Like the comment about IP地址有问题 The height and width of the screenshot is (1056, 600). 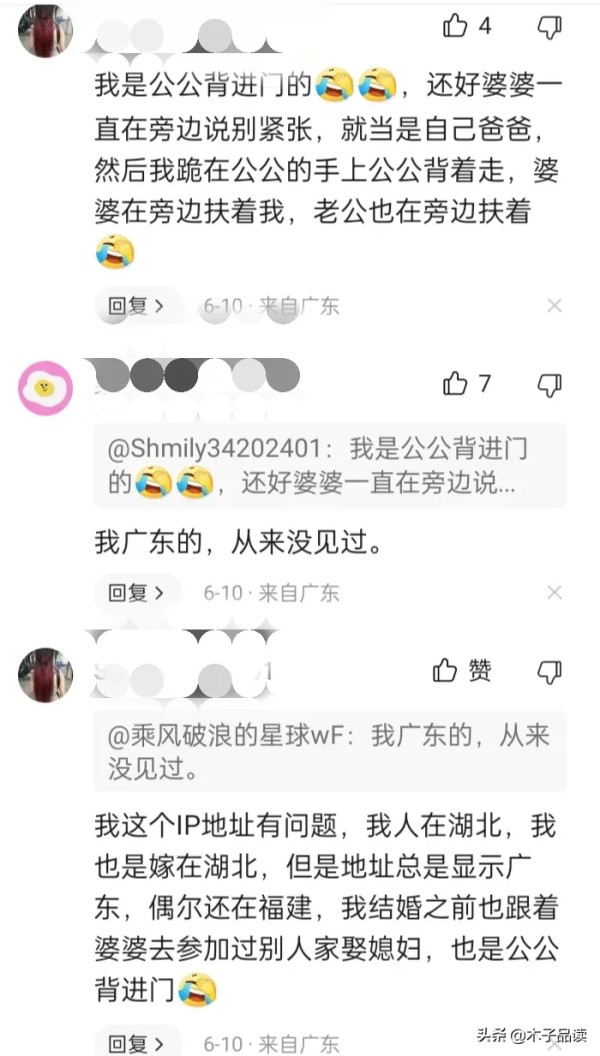click(x=445, y=671)
